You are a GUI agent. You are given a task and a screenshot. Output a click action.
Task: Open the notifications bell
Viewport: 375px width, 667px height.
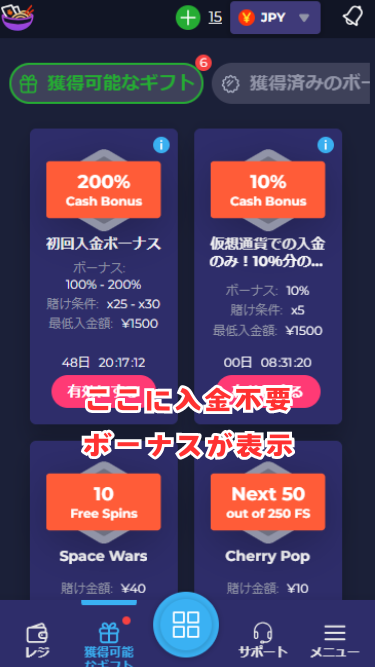tap(353, 17)
